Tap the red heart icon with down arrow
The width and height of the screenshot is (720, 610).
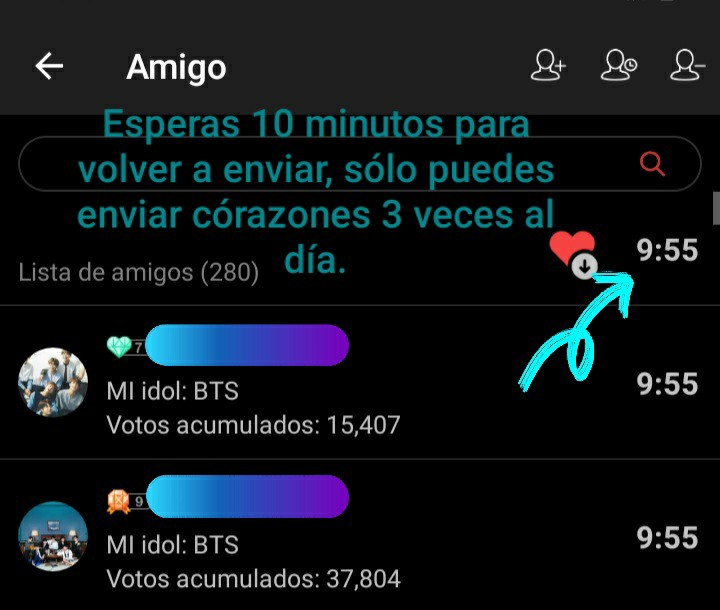click(574, 252)
